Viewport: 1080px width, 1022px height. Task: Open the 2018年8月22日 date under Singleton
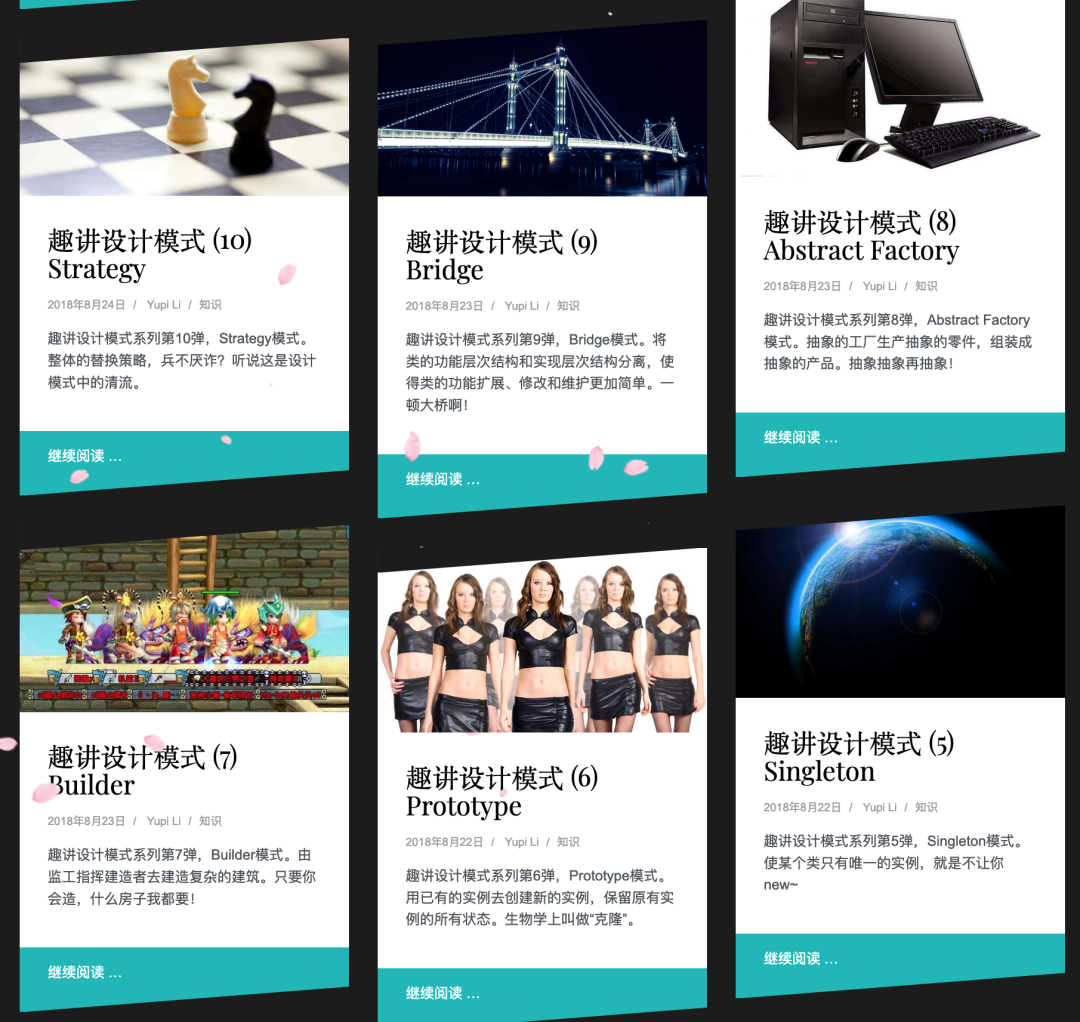tap(802, 807)
